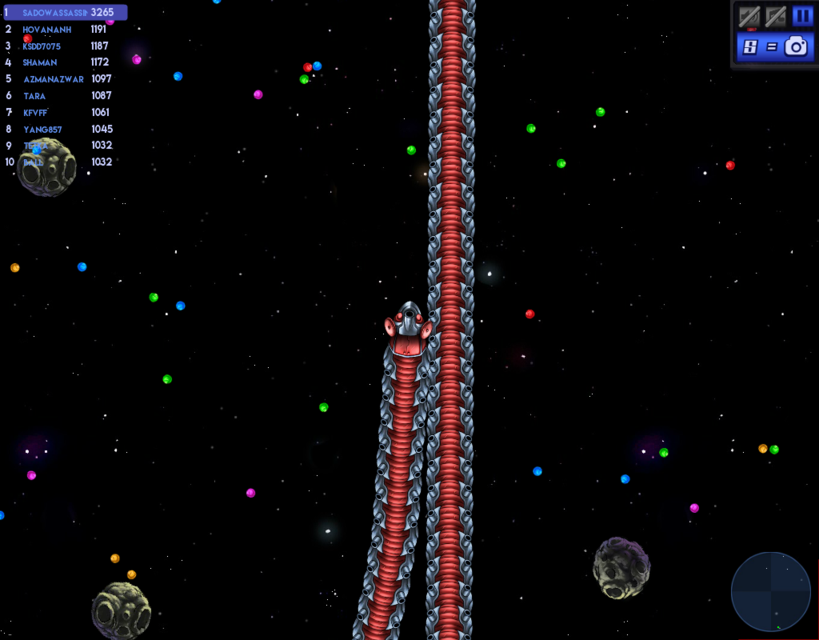The width and height of the screenshot is (819, 640).
Task: Take a screenshot with the camera button
Action: tap(795, 46)
